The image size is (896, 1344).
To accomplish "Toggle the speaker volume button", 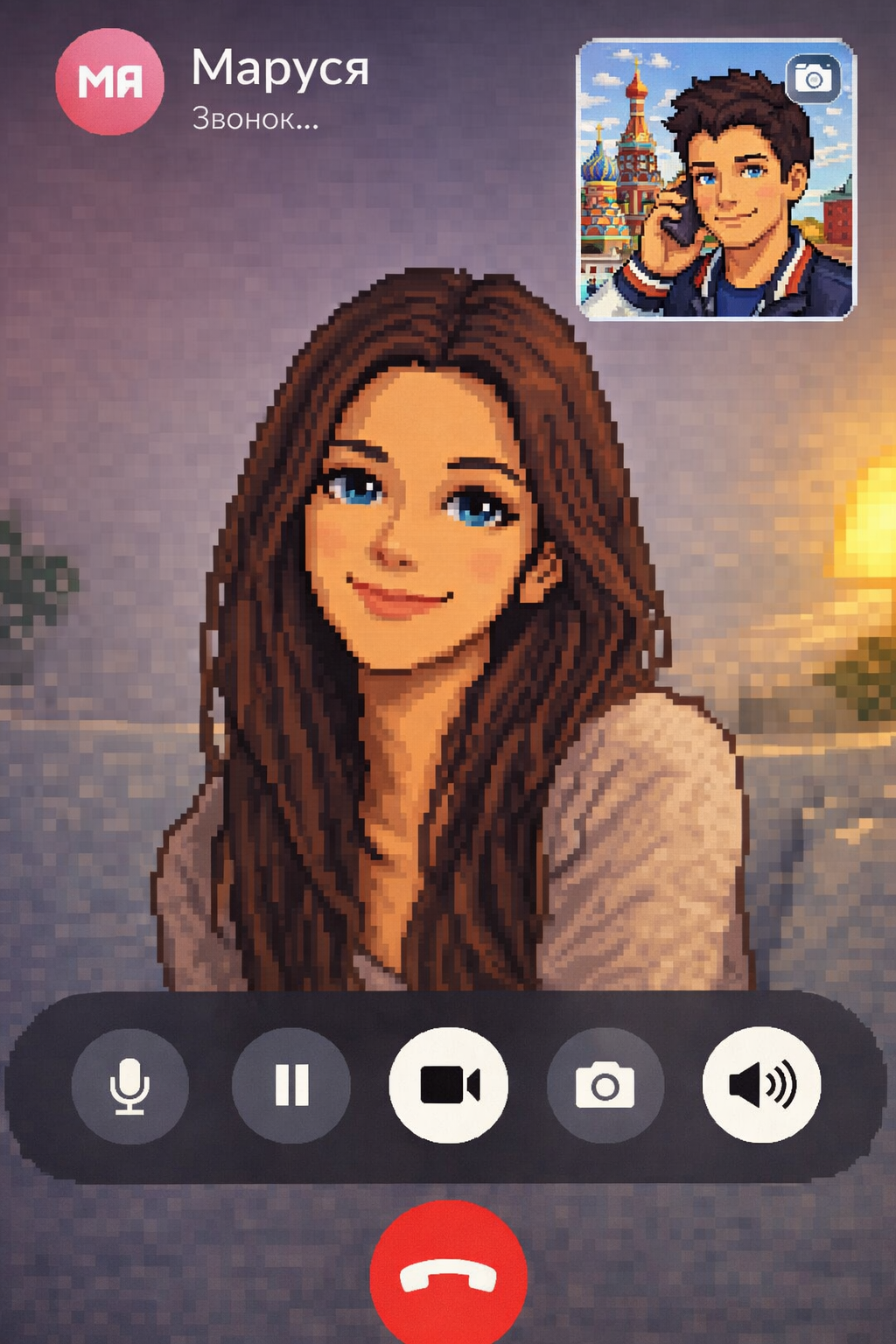I will coord(761,1085).
